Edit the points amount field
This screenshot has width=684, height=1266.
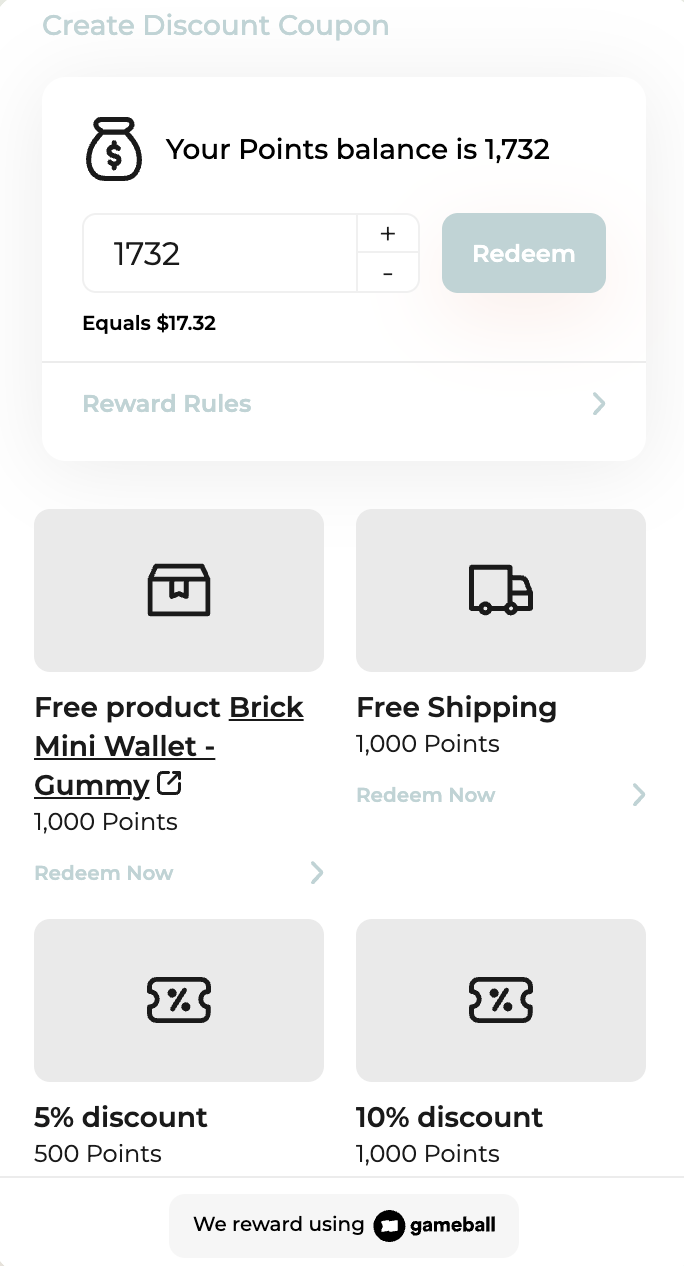click(220, 253)
